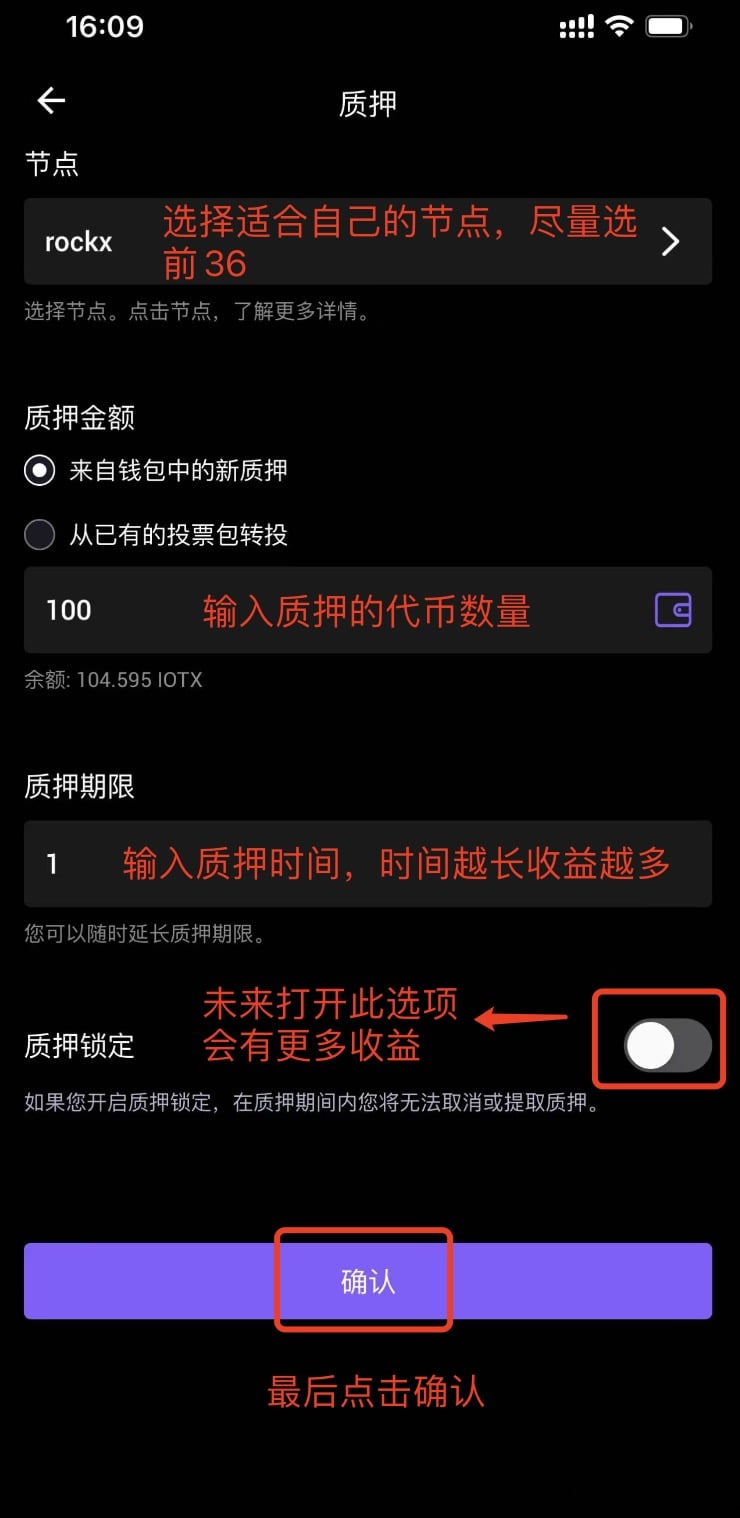Select 来自钱包中的新质押 option
Screen dimensions: 740x1518
pyautogui.click(x=40, y=471)
